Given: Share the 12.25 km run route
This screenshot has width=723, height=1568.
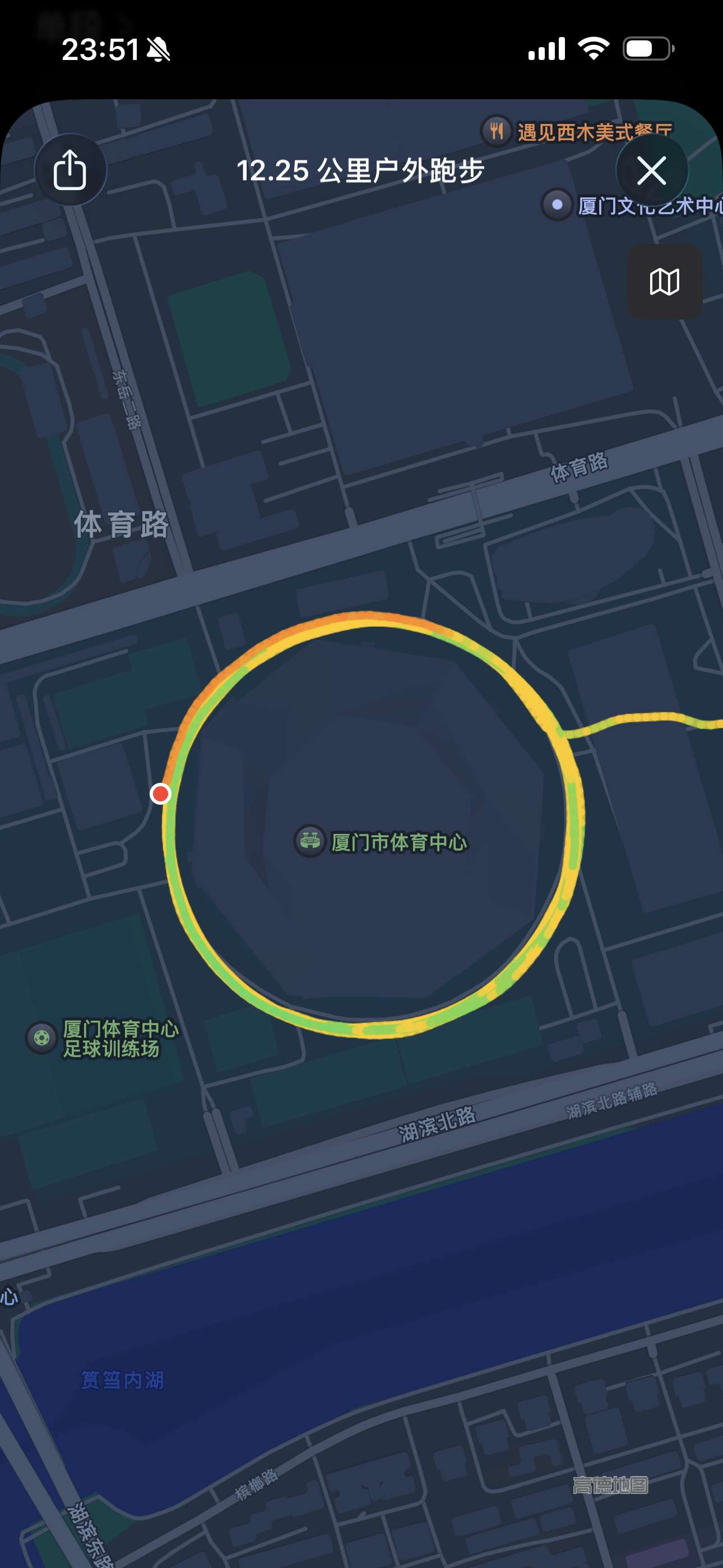Looking at the screenshot, I should pyautogui.click(x=70, y=170).
